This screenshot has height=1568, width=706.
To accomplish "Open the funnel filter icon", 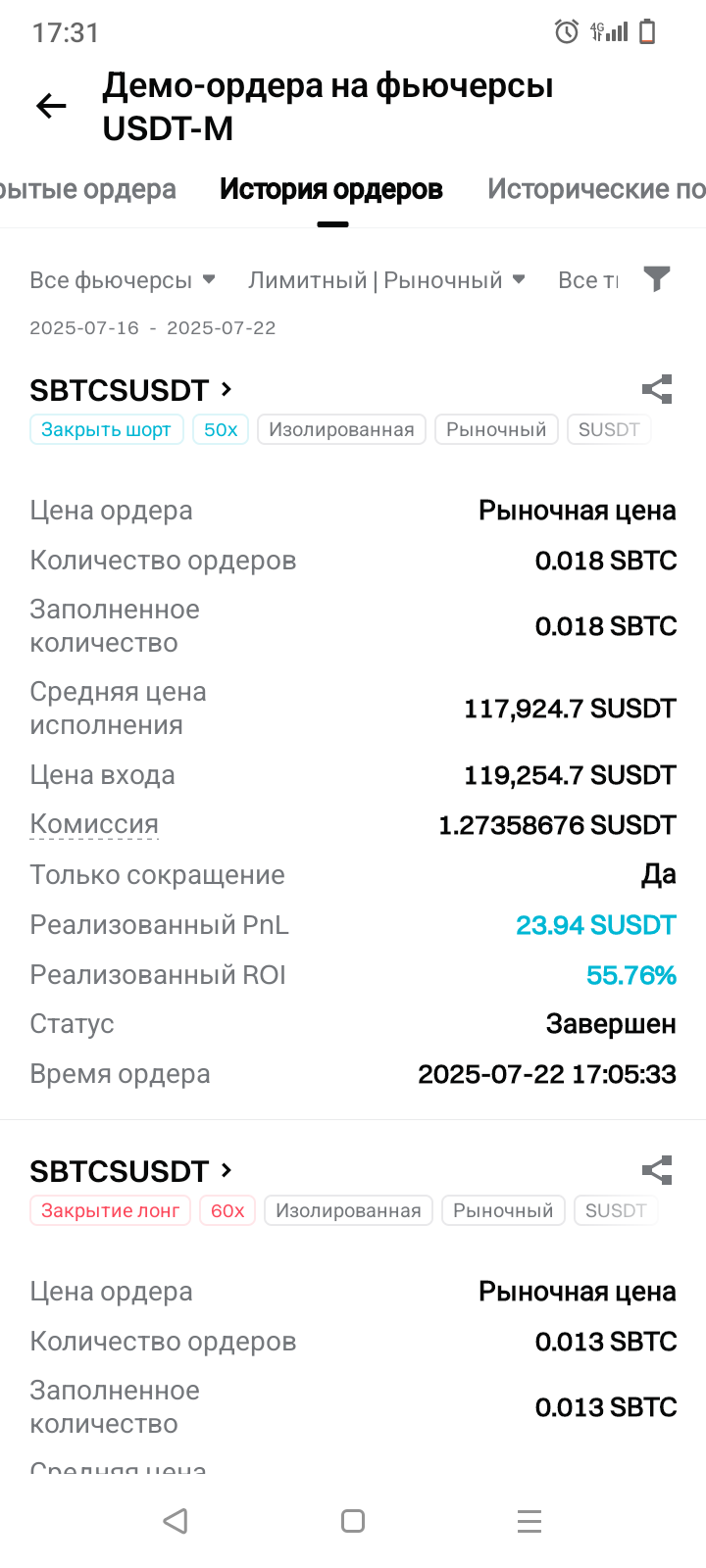I will (x=657, y=279).
